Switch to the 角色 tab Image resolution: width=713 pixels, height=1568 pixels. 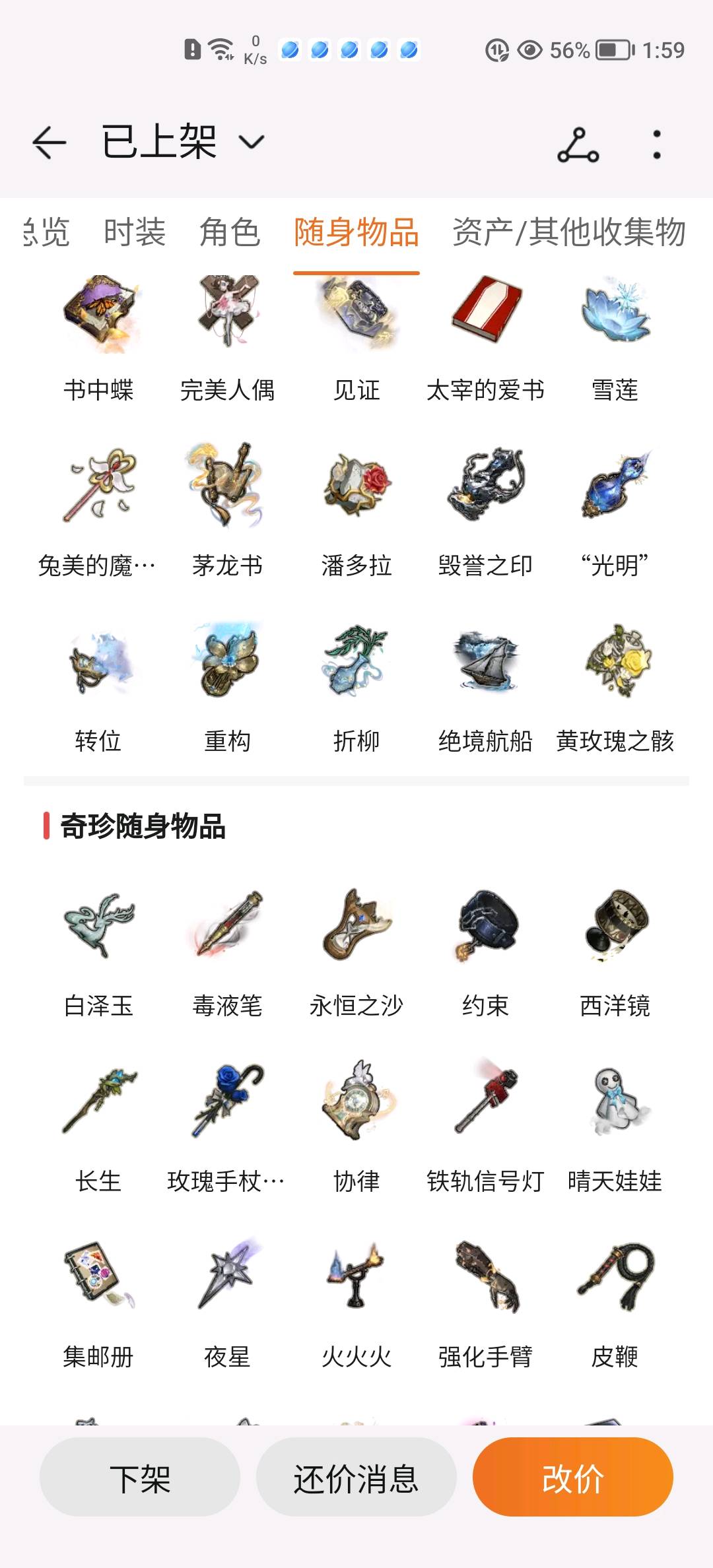tap(229, 232)
